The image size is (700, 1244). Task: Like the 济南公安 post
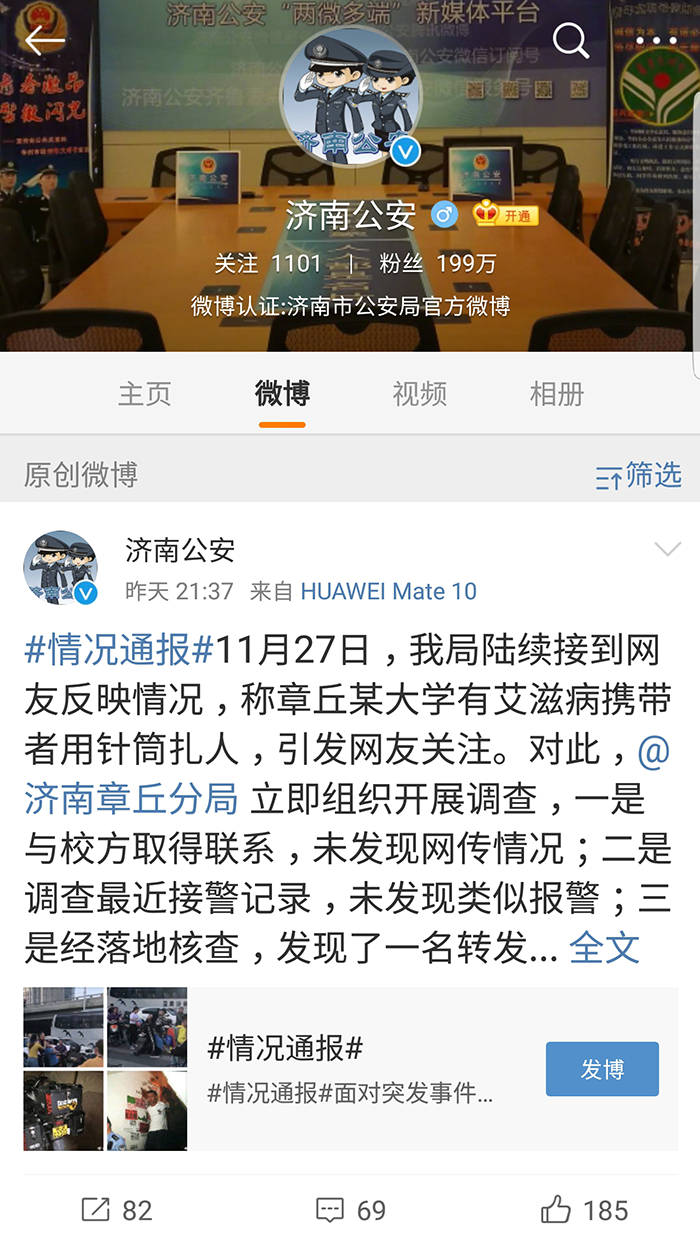point(584,1210)
